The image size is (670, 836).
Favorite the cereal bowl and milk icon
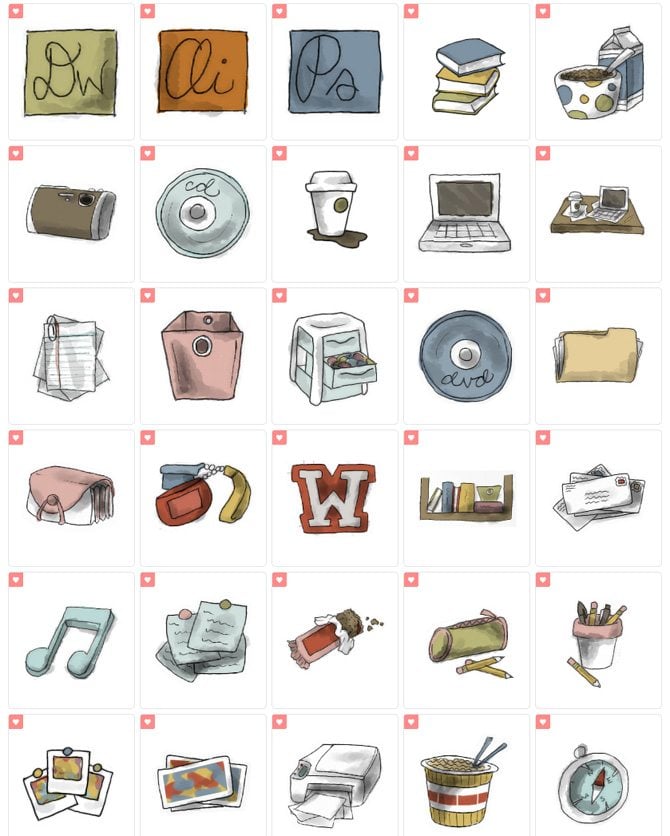pyautogui.click(x=543, y=12)
